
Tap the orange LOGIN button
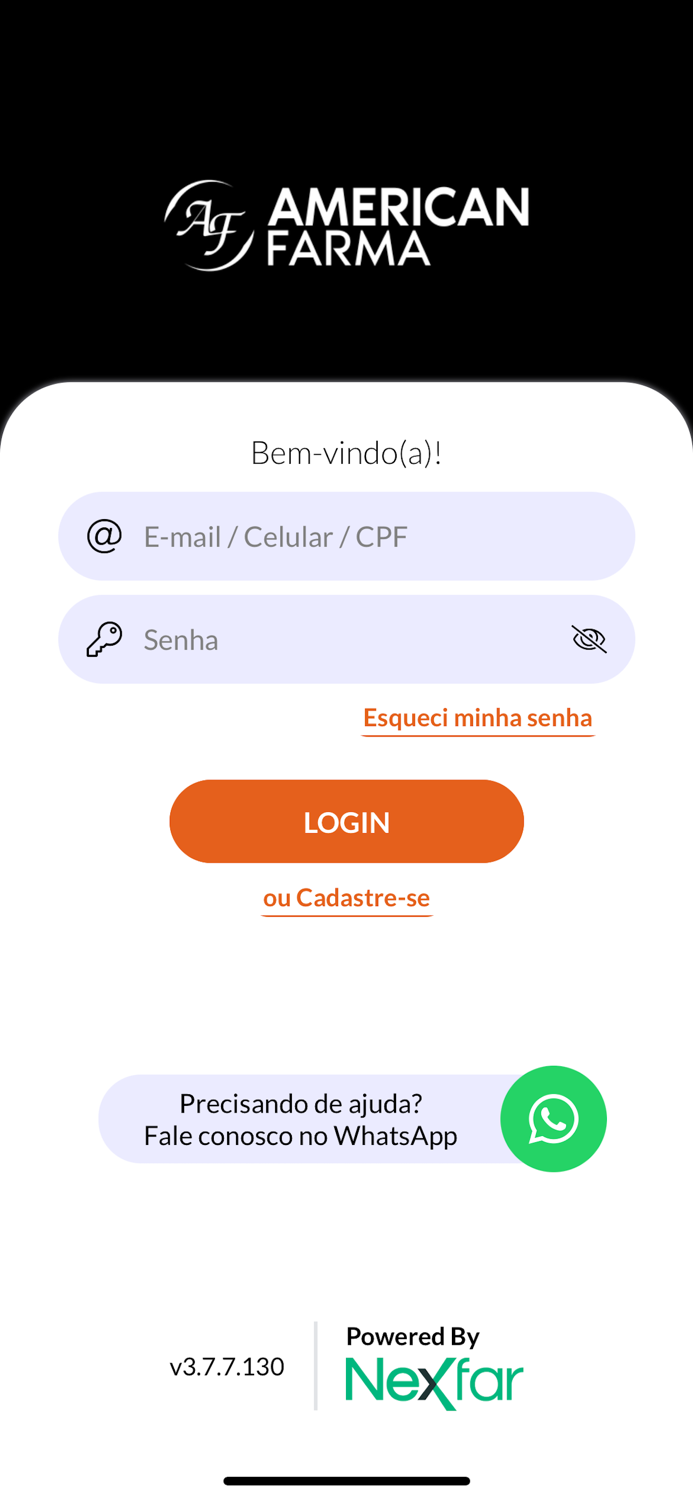[346, 821]
